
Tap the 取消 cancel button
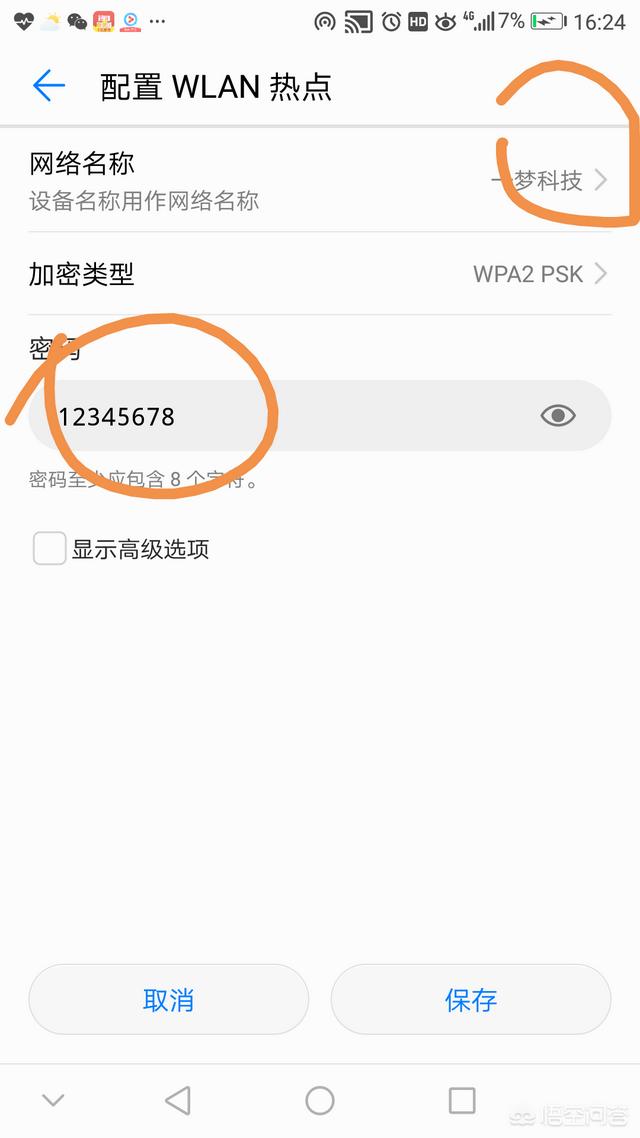point(168,1000)
